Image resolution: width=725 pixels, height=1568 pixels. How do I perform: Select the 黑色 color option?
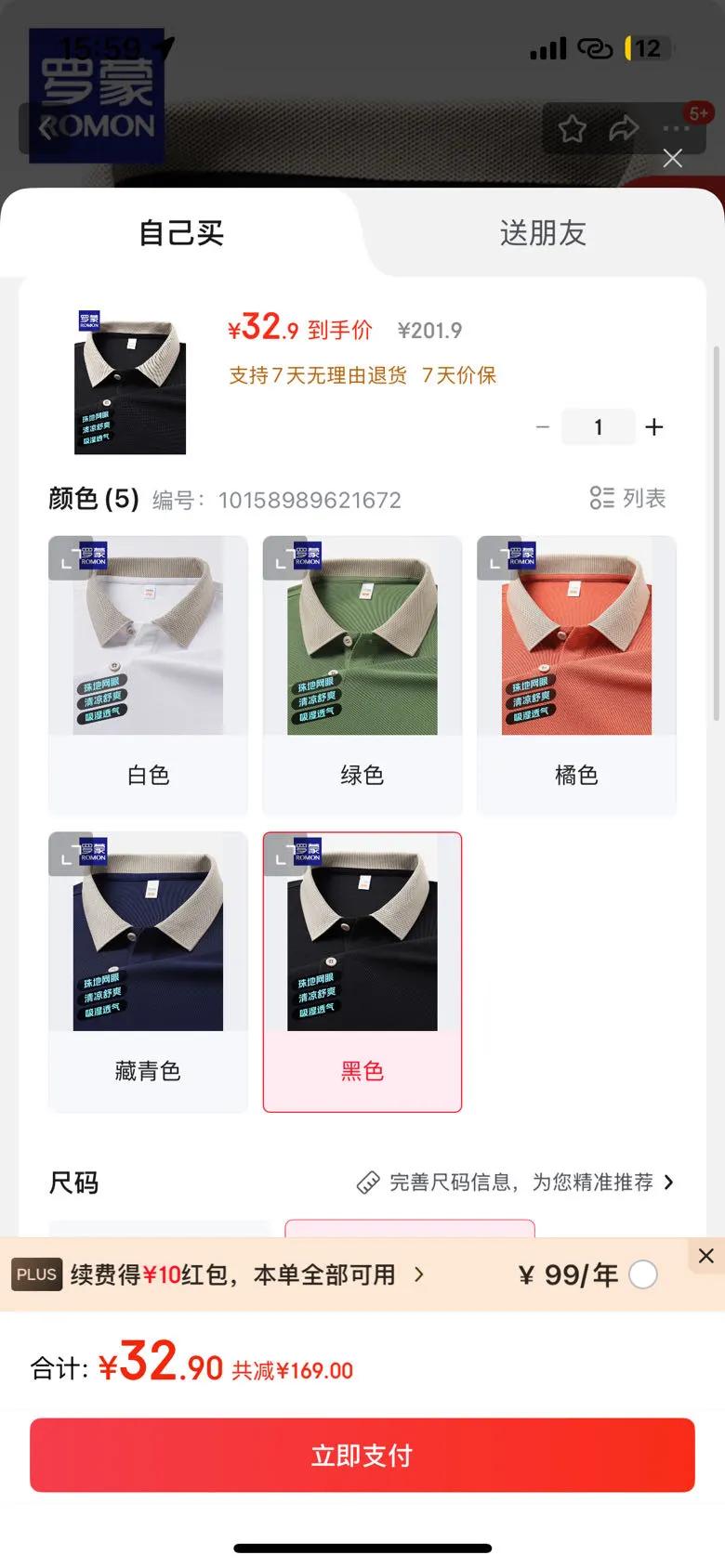point(362,972)
